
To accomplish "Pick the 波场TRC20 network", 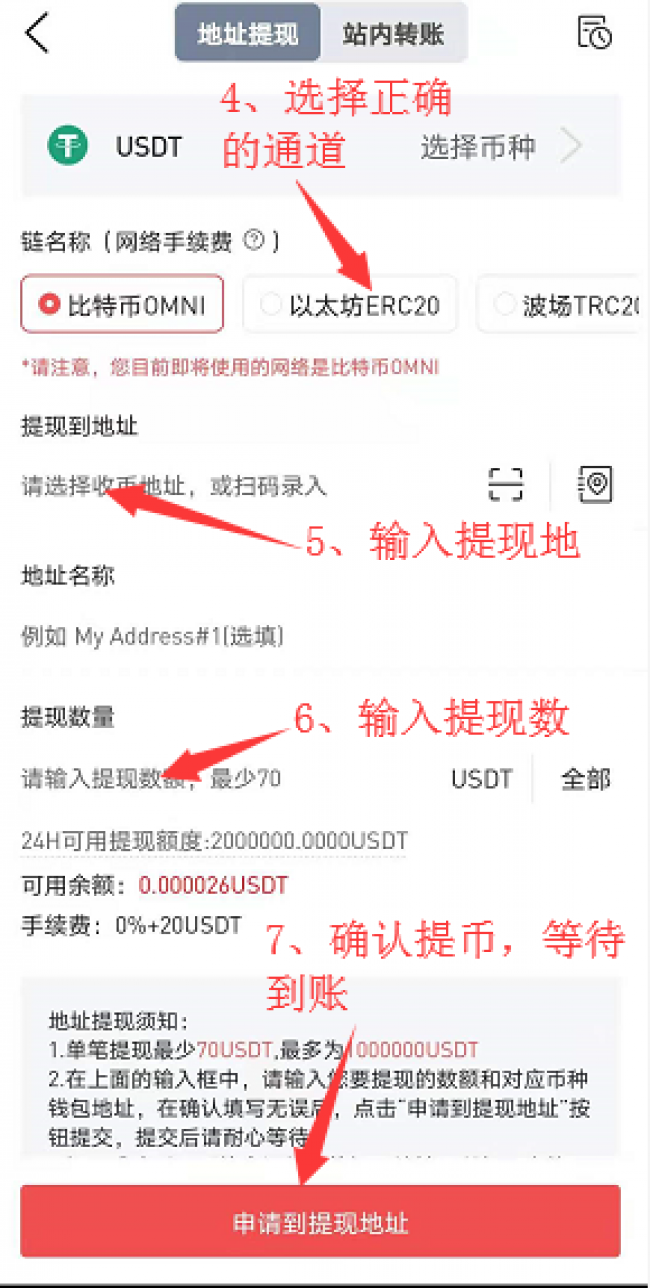I will point(564,304).
